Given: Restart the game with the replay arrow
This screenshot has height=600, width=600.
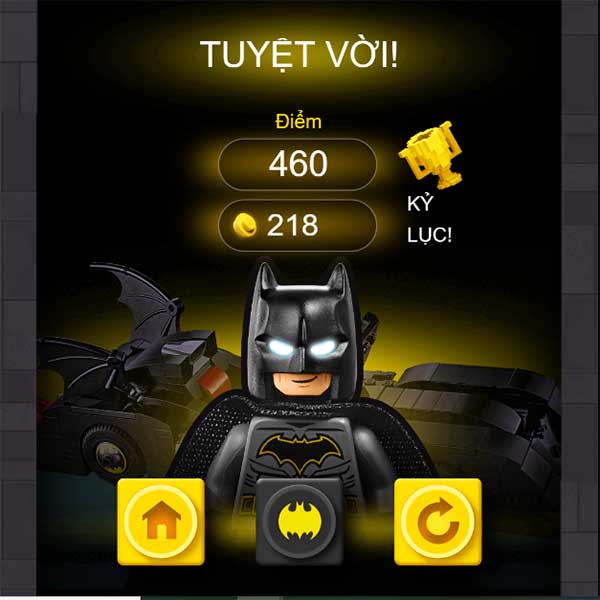Looking at the screenshot, I should click(x=438, y=521).
